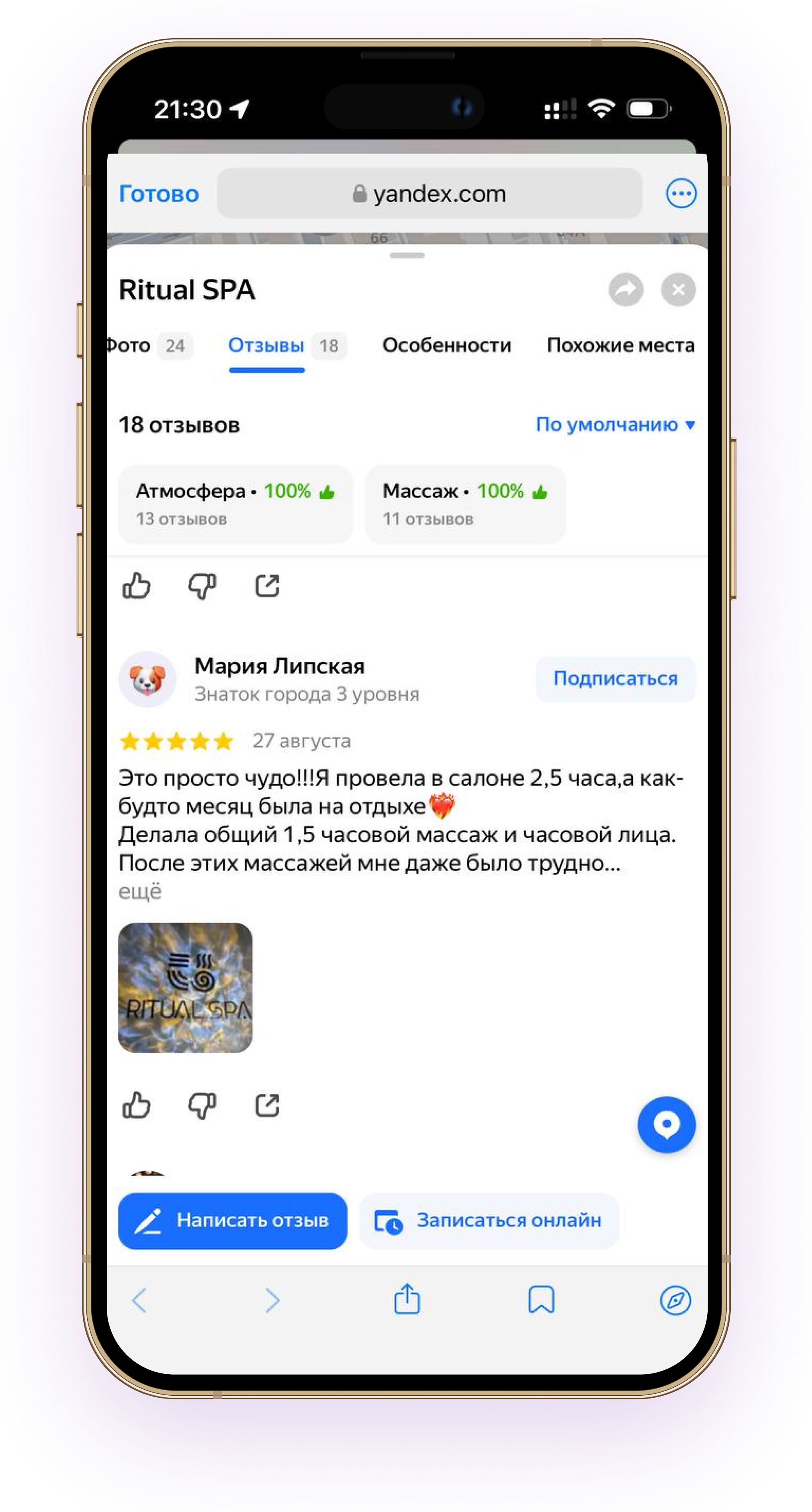Dislike Мария Липская's review below the photo

pyautogui.click(x=202, y=1106)
